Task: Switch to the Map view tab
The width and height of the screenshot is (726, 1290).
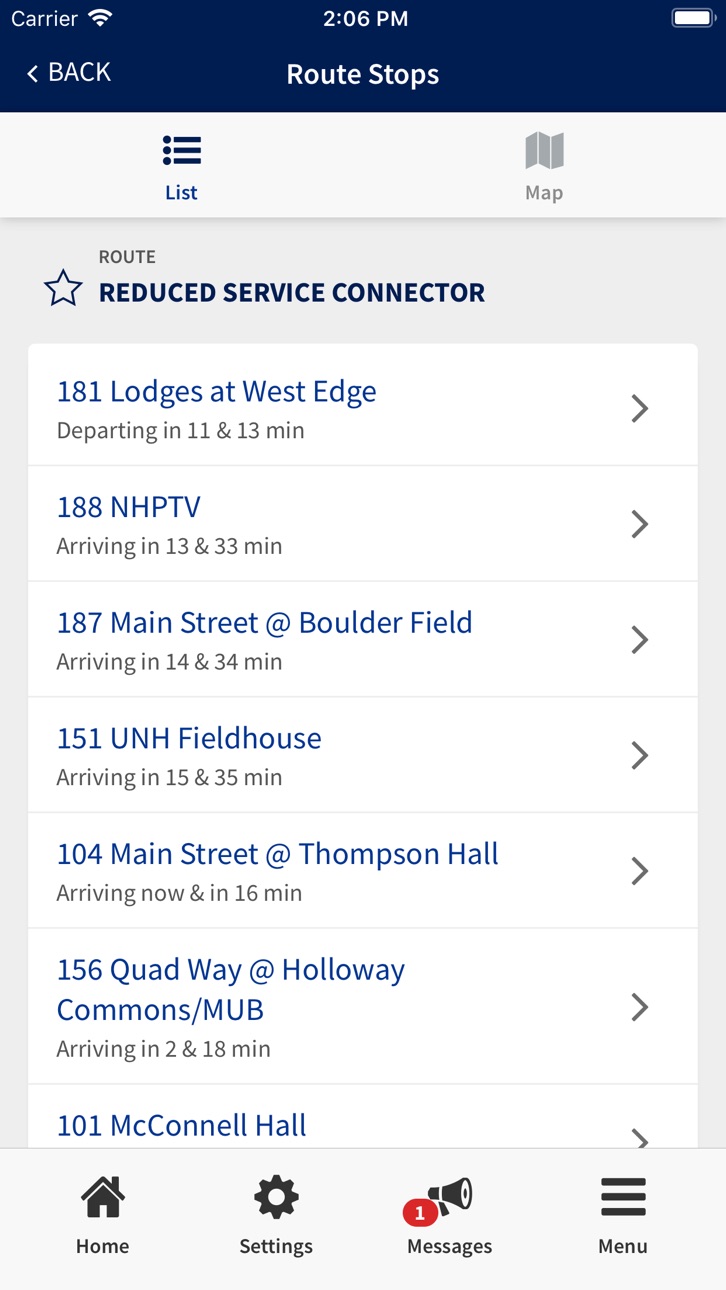Action: [544, 166]
